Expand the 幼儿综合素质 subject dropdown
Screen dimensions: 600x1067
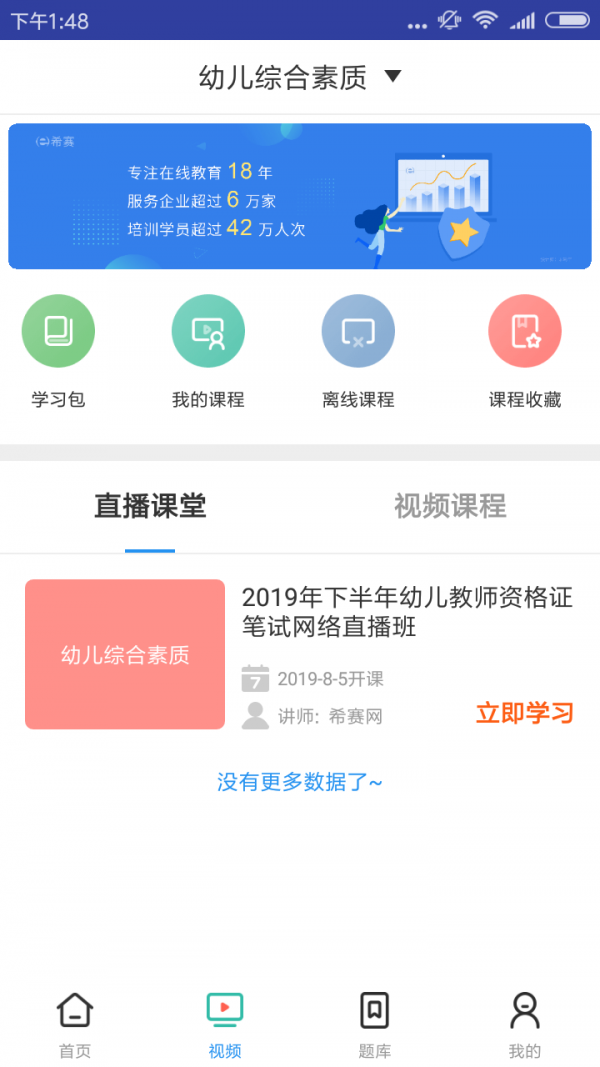(x=300, y=77)
